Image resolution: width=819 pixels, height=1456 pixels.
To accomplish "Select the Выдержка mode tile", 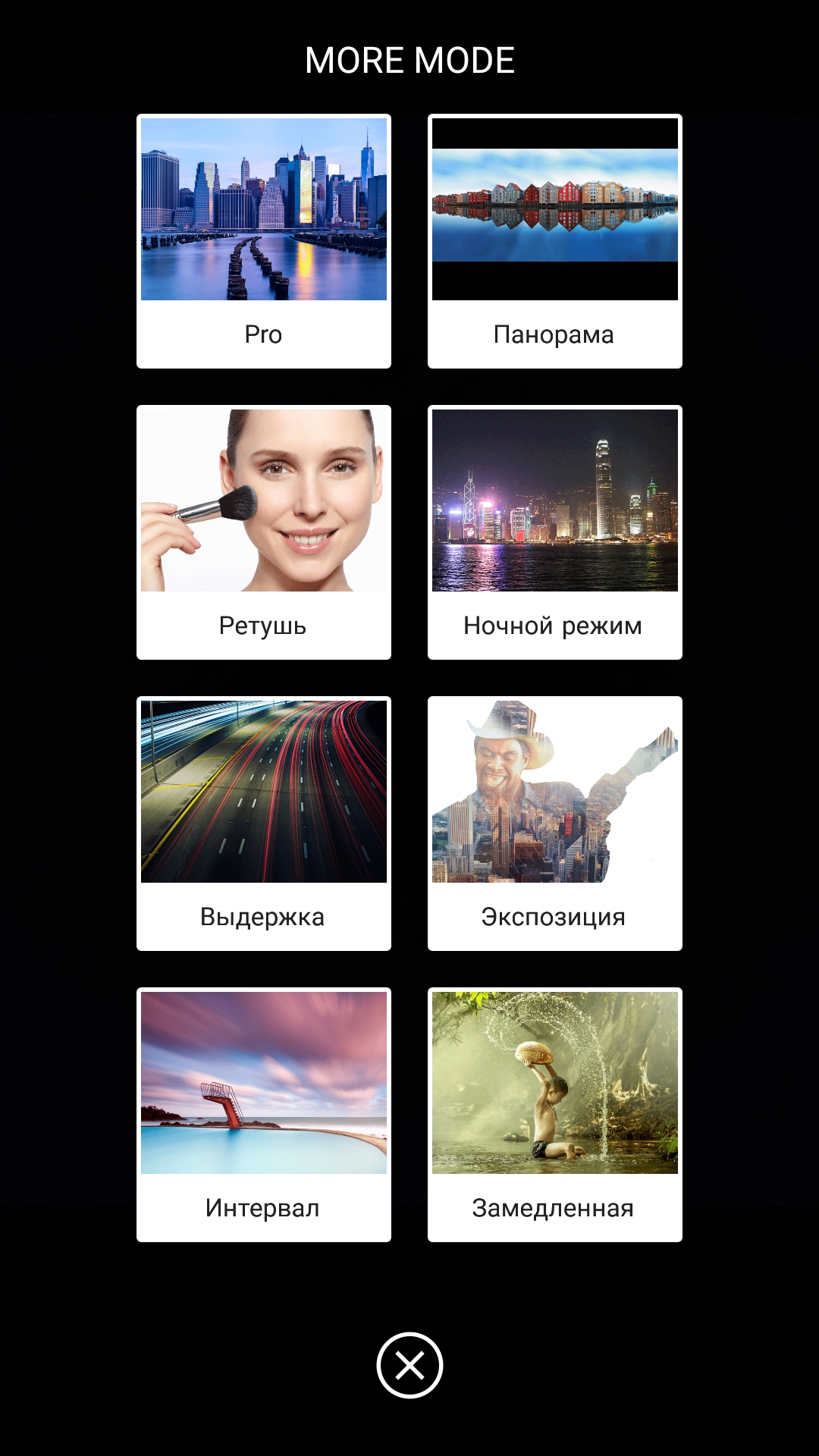I will (x=264, y=824).
